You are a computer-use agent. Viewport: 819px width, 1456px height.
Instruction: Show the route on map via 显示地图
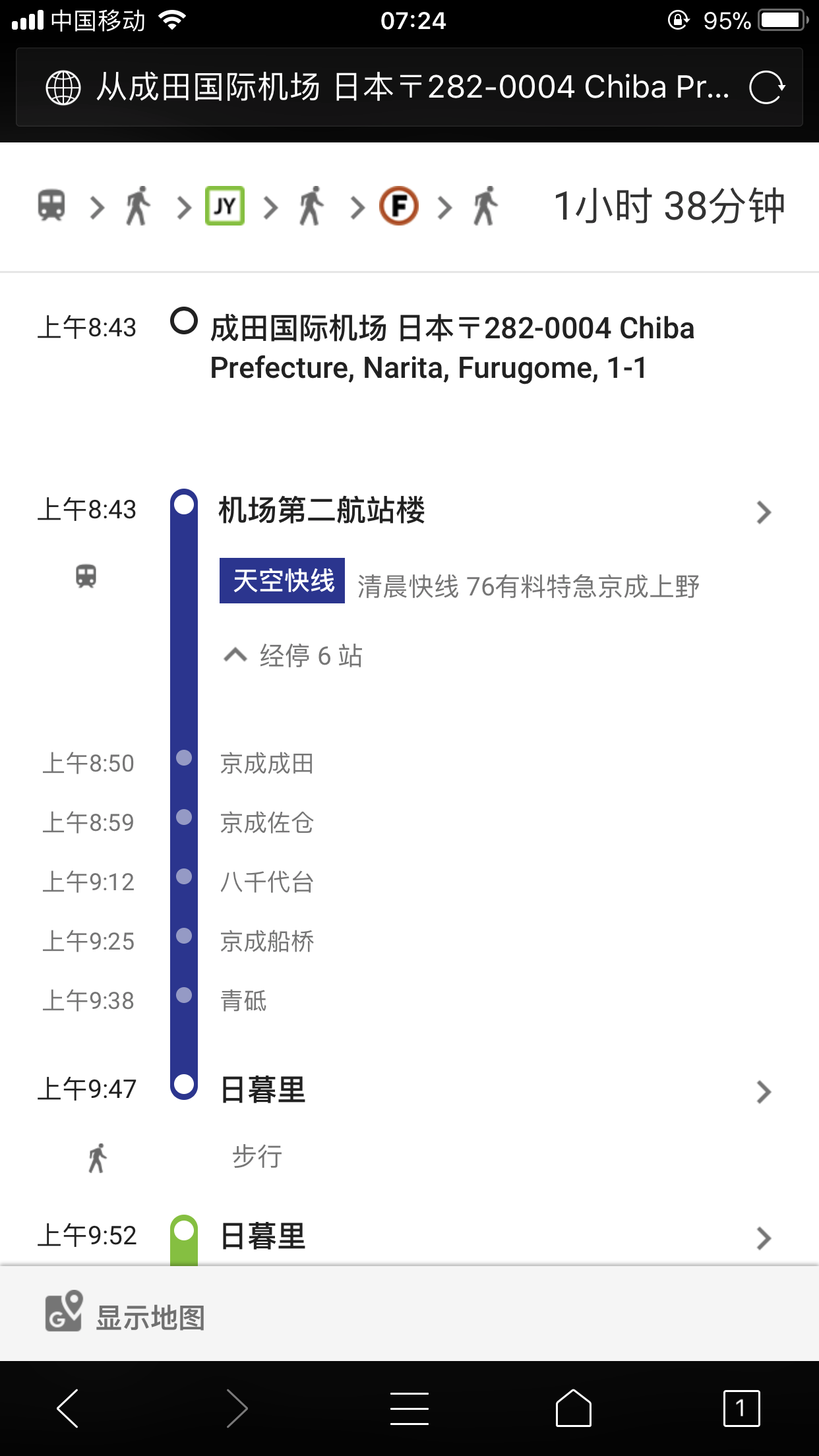click(x=125, y=1316)
